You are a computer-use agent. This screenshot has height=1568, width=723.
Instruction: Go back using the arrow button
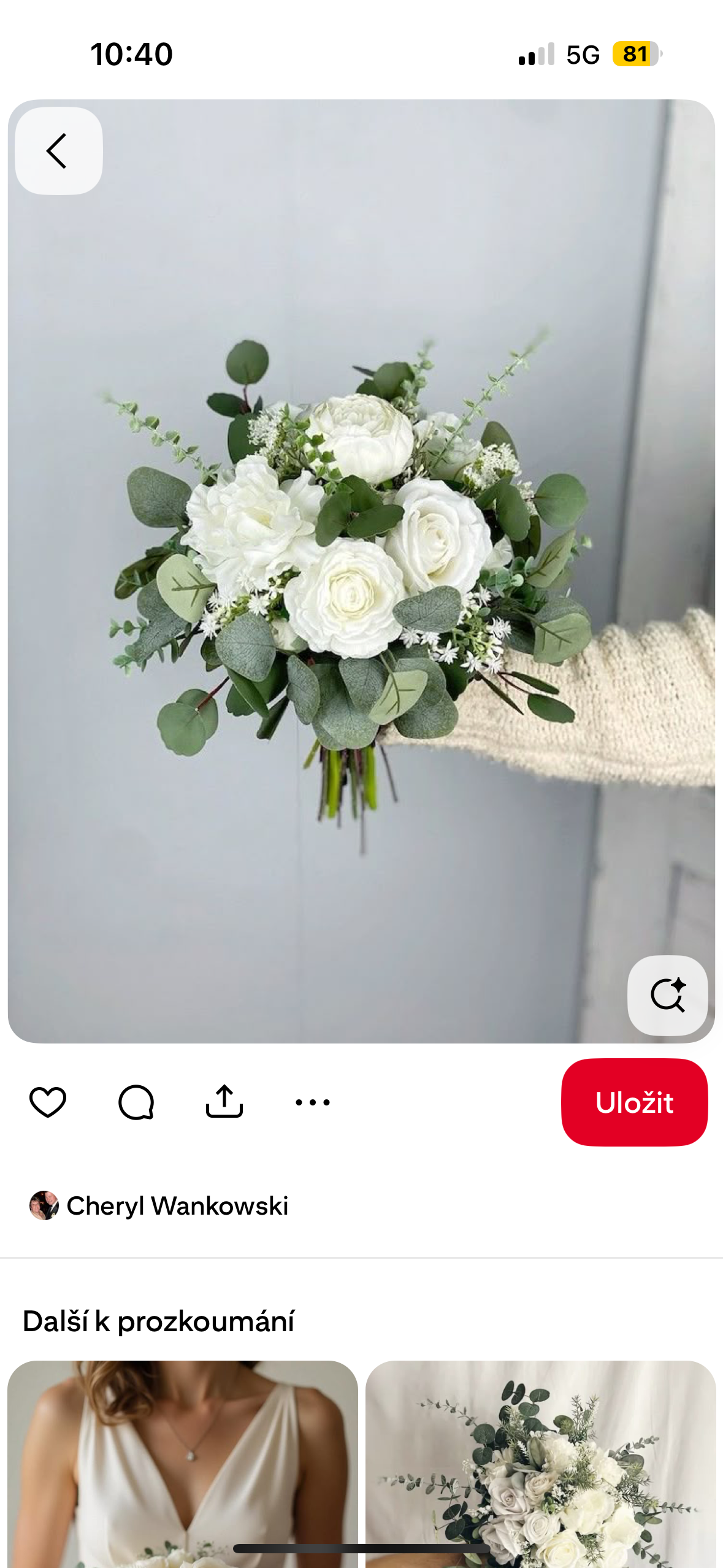pos(58,151)
